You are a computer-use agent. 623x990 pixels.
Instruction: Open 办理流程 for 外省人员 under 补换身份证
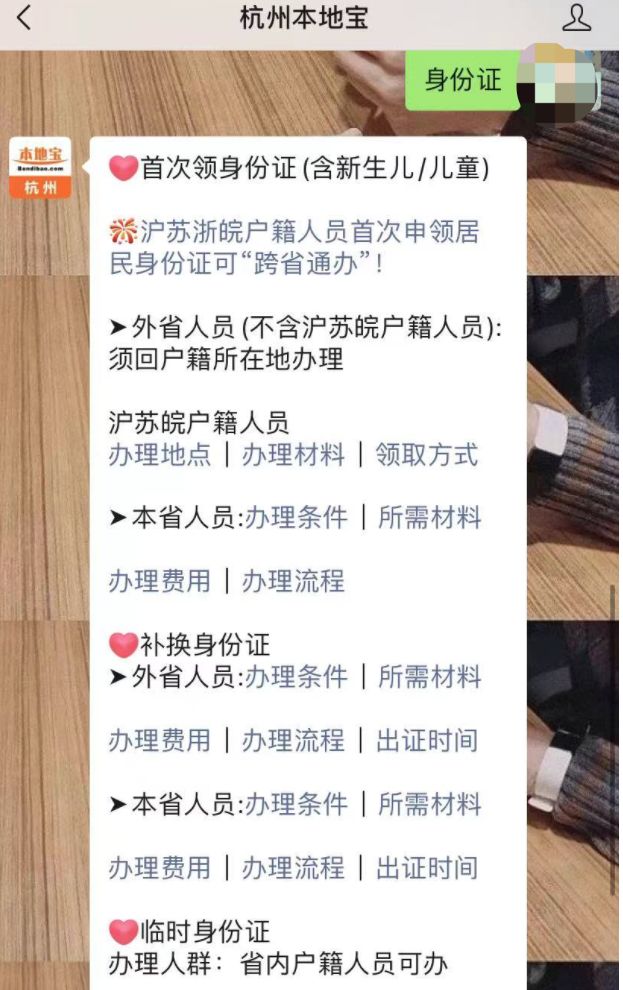293,741
